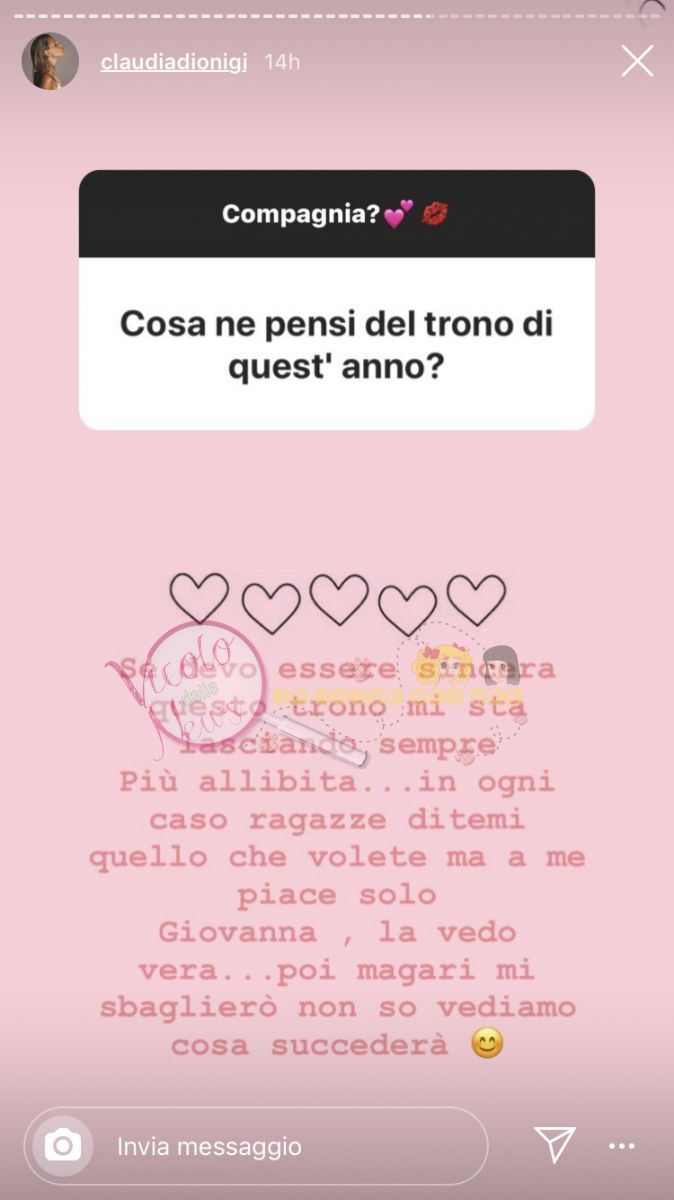Open the claudiadionigi username link
The height and width of the screenshot is (1200, 674).
tap(174, 62)
